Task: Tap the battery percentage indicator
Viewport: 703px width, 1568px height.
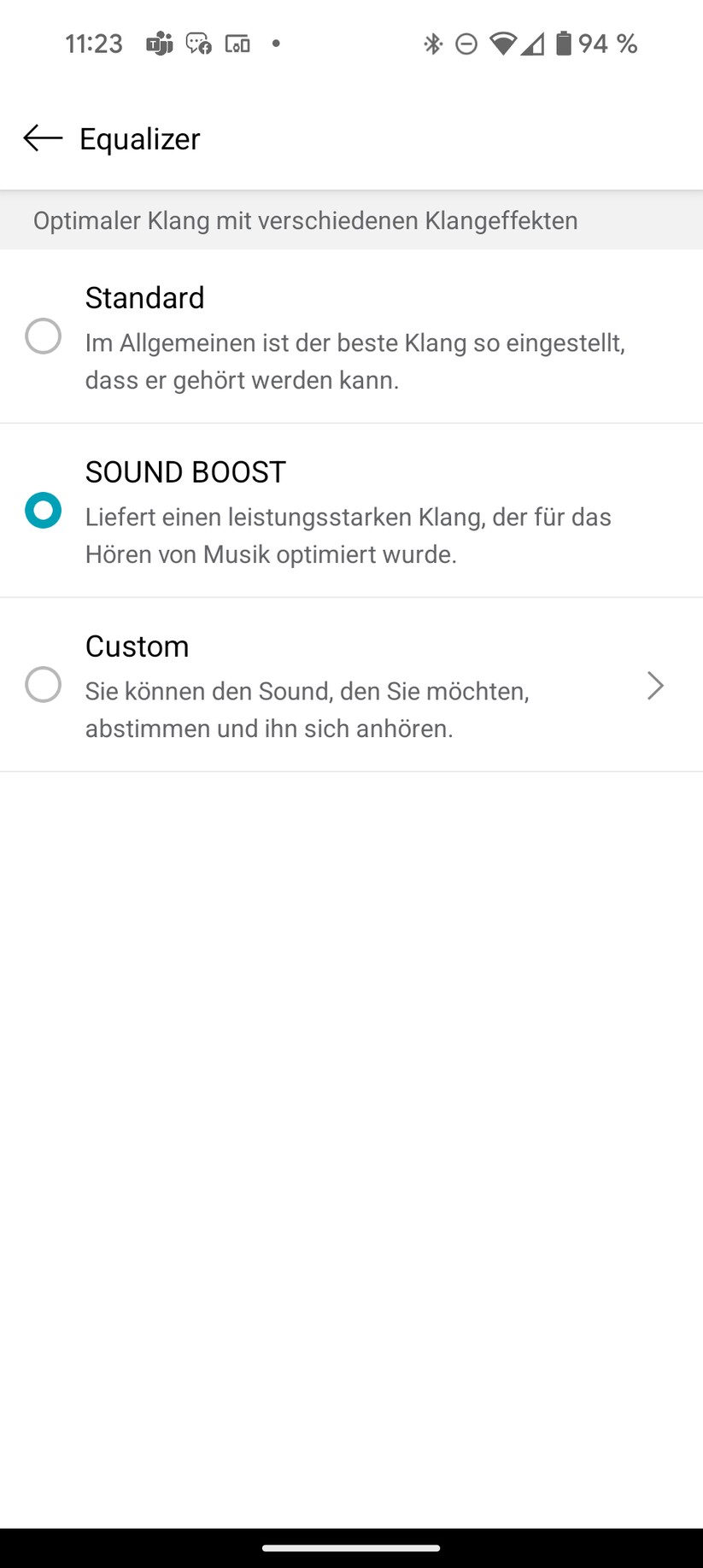Action: tap(607, 44)
